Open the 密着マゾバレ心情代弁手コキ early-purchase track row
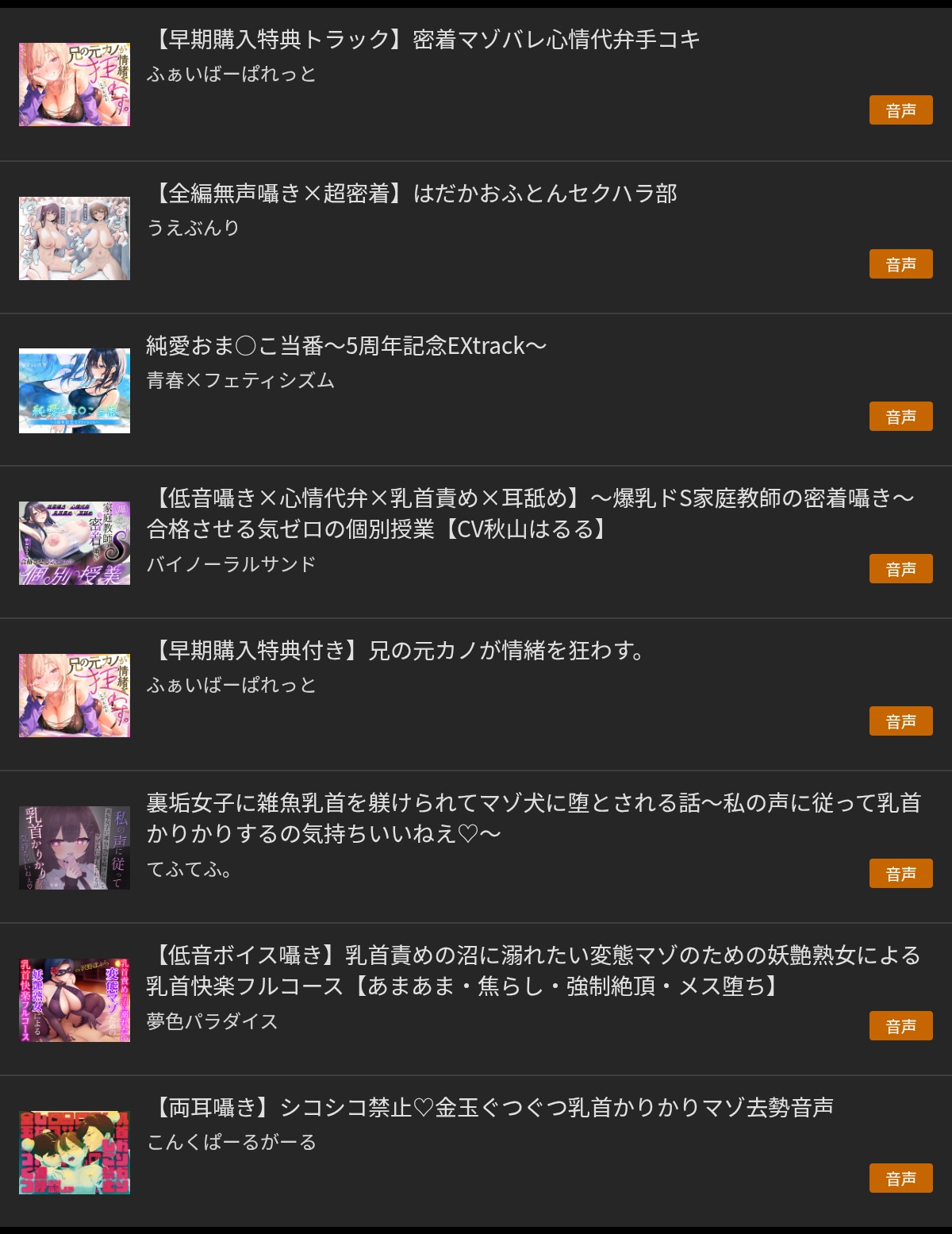The height and width of the screenshot is (1234, 952). pos(424,40)
